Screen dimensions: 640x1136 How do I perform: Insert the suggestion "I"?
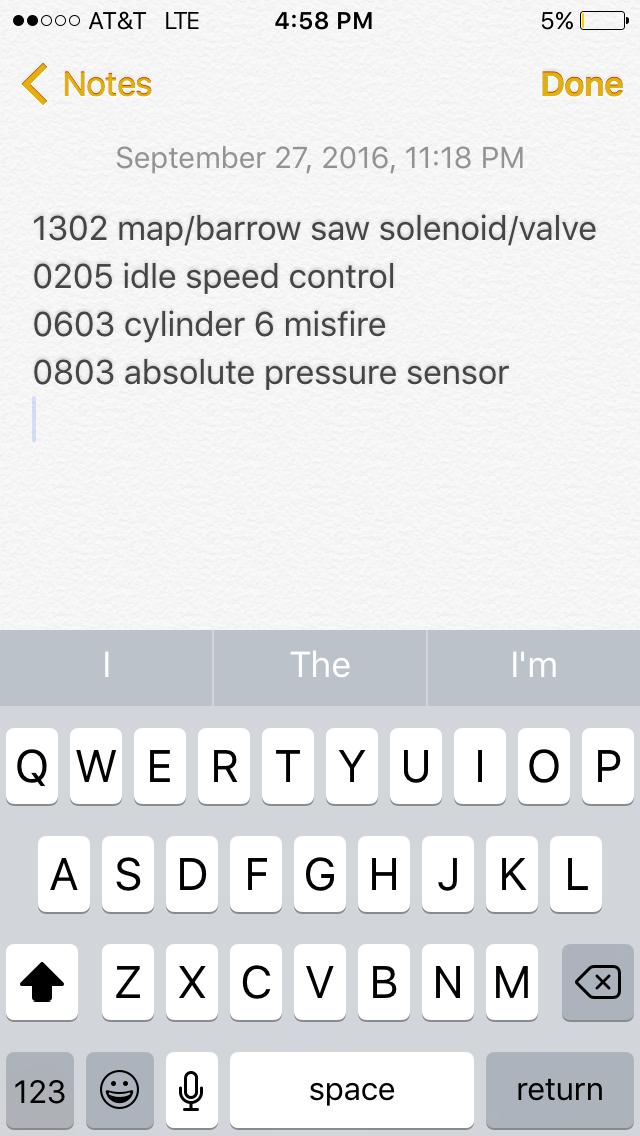point(106,666)
